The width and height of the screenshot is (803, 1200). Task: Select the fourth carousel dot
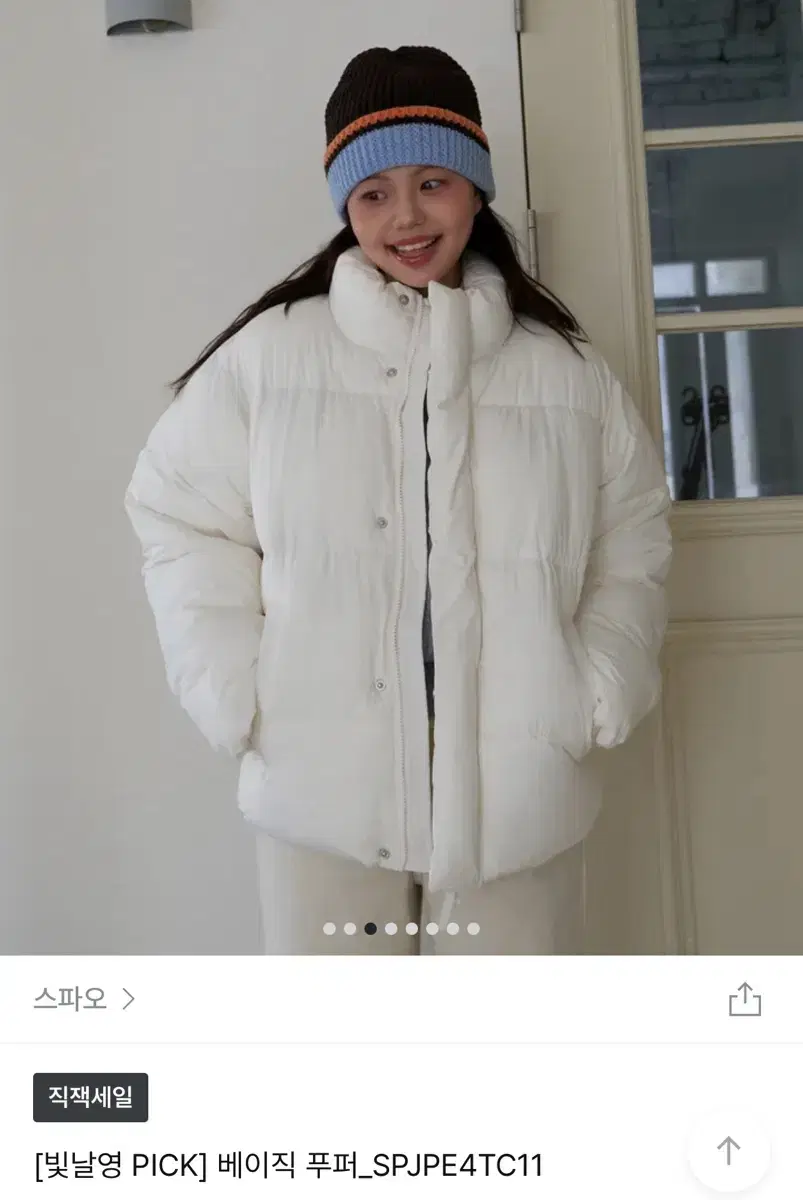(x=393, y=927)
